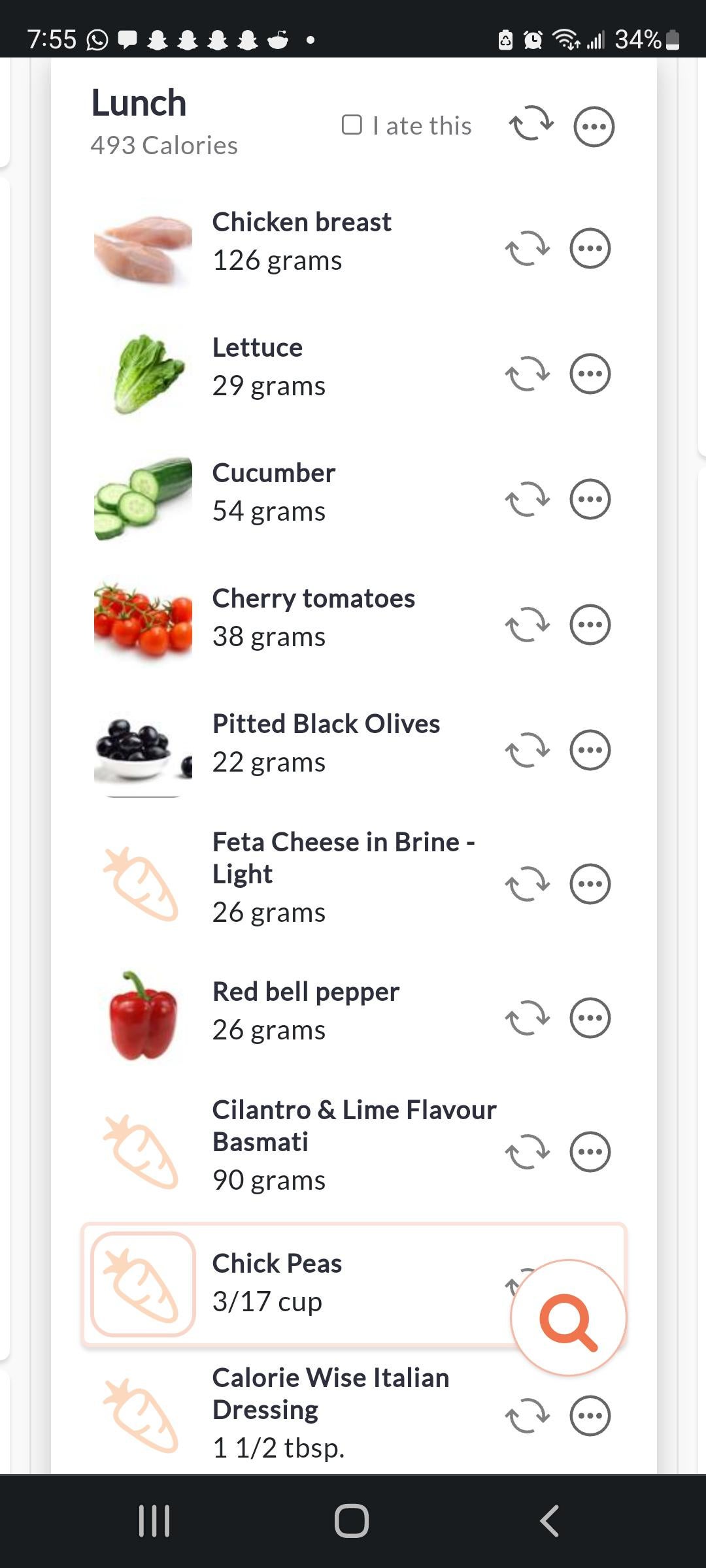Swap the Pitted Black Olives item
This screenshot has height=1568, width=706.
click(x=528, y=750)
